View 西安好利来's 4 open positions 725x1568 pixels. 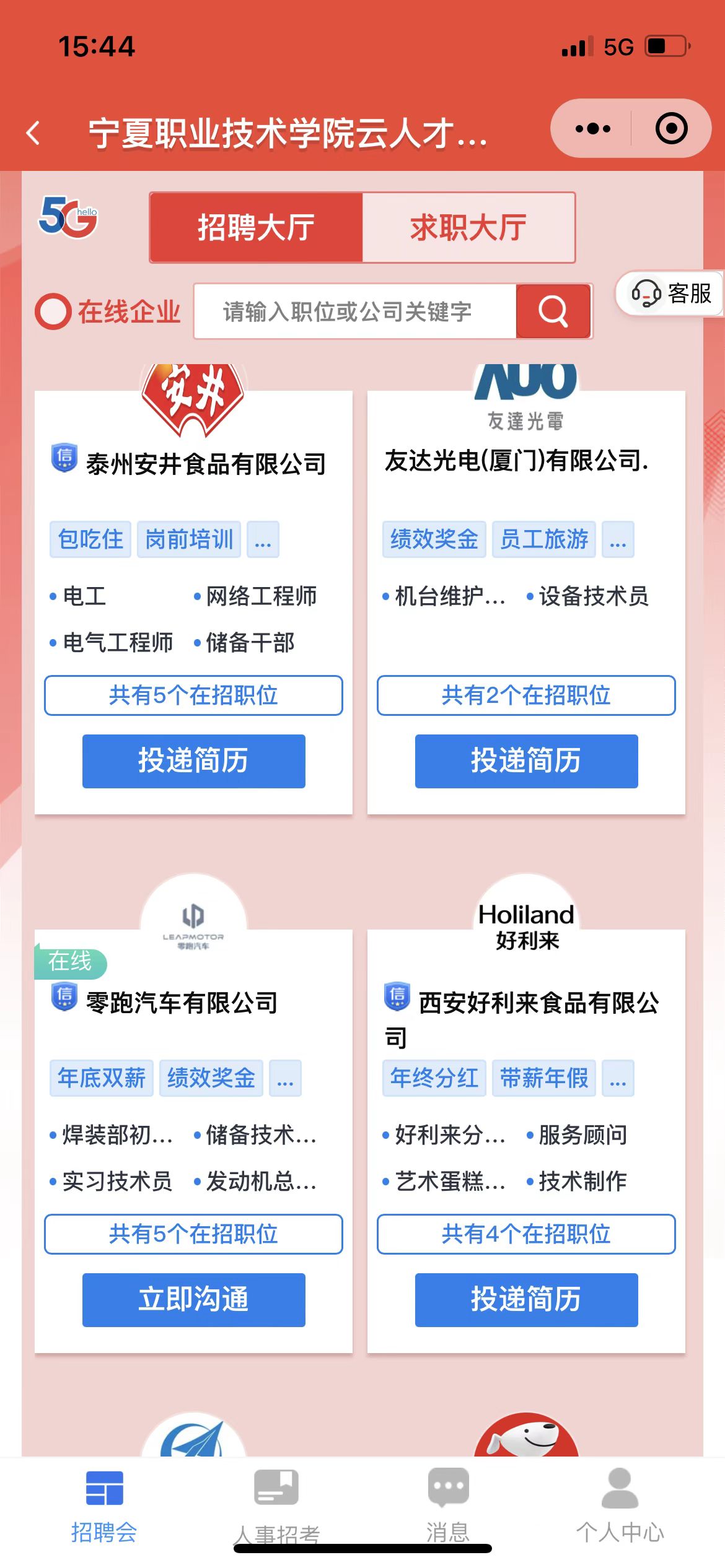pos(526,1234)
